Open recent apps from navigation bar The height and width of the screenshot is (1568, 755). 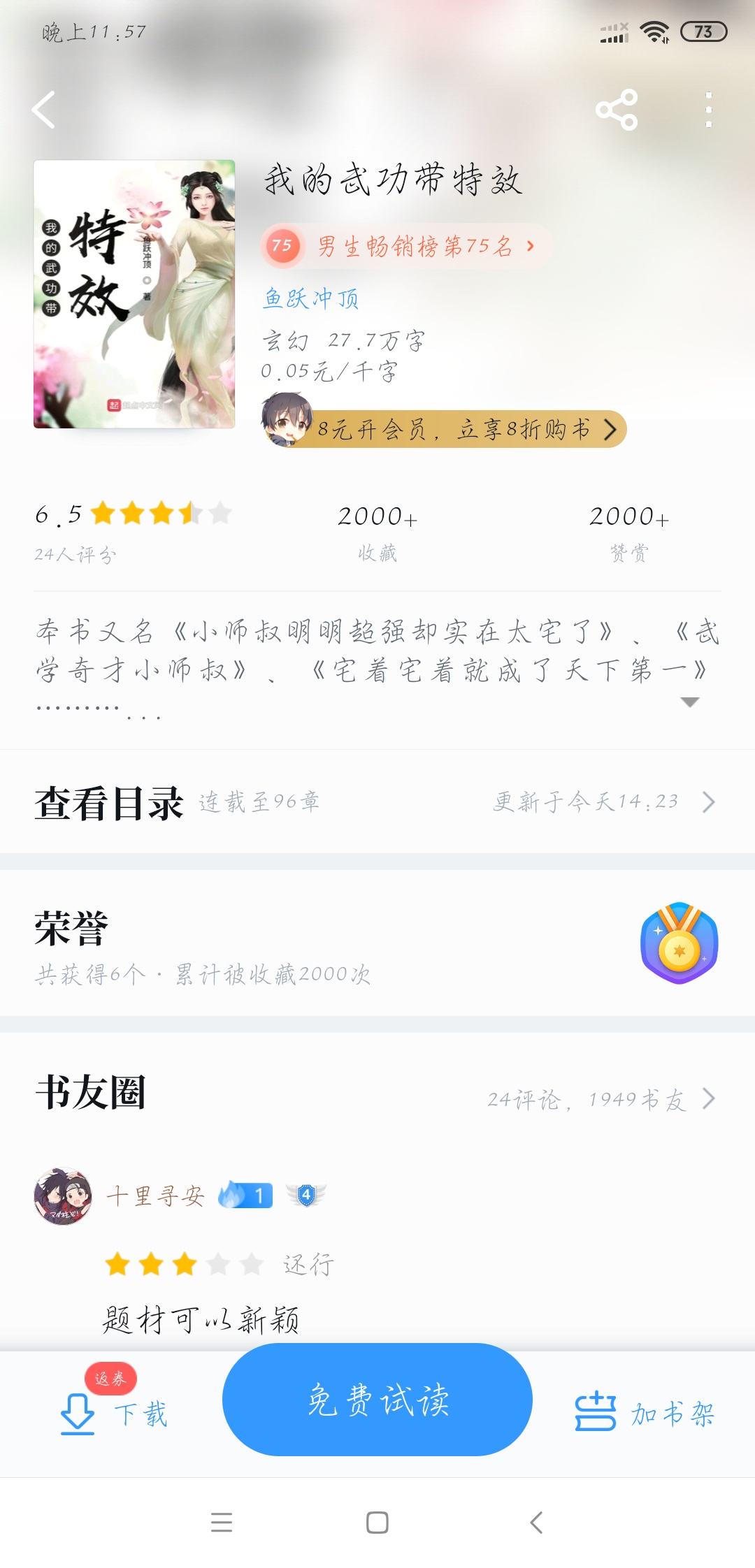pyautogui.click(x=222, y=1523)
